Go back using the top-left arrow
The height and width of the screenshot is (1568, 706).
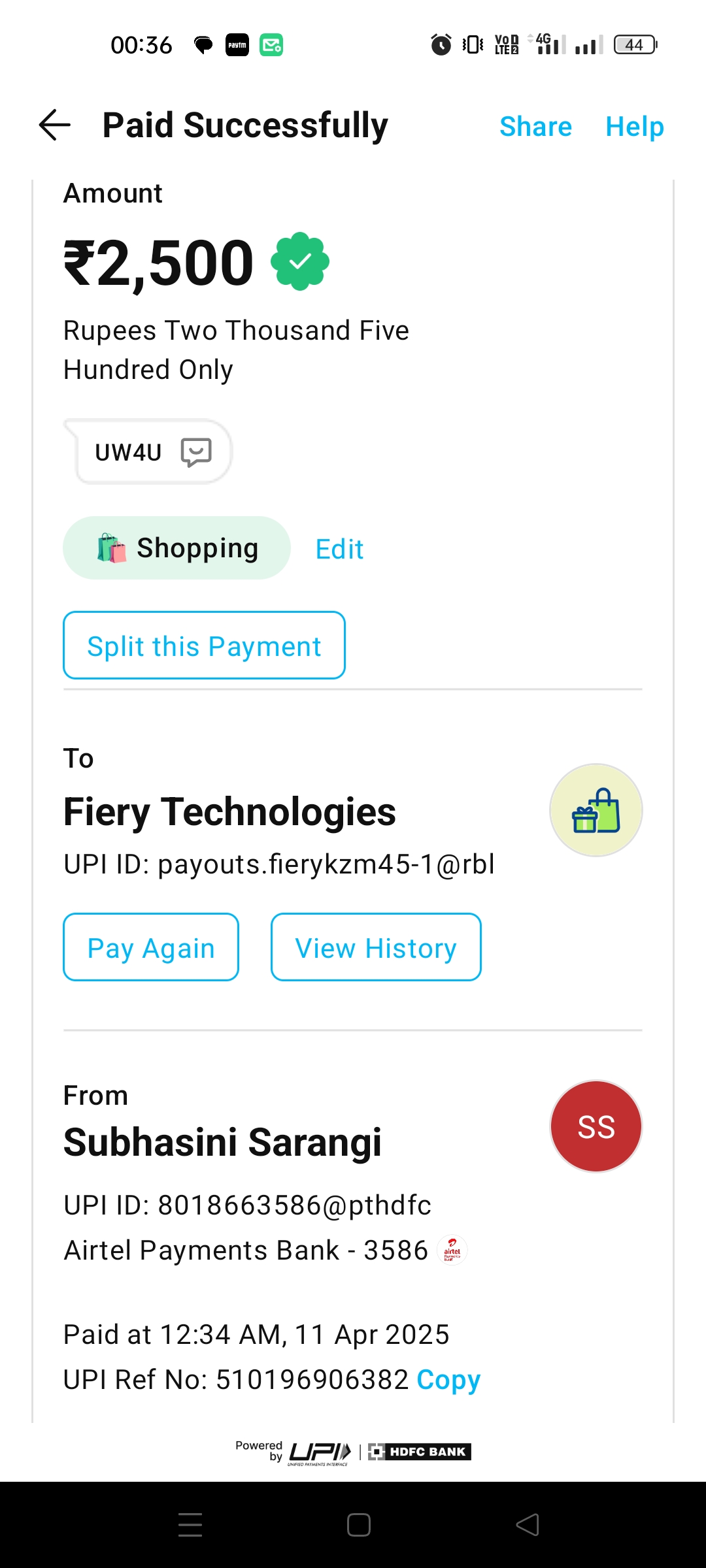[55, 125]
